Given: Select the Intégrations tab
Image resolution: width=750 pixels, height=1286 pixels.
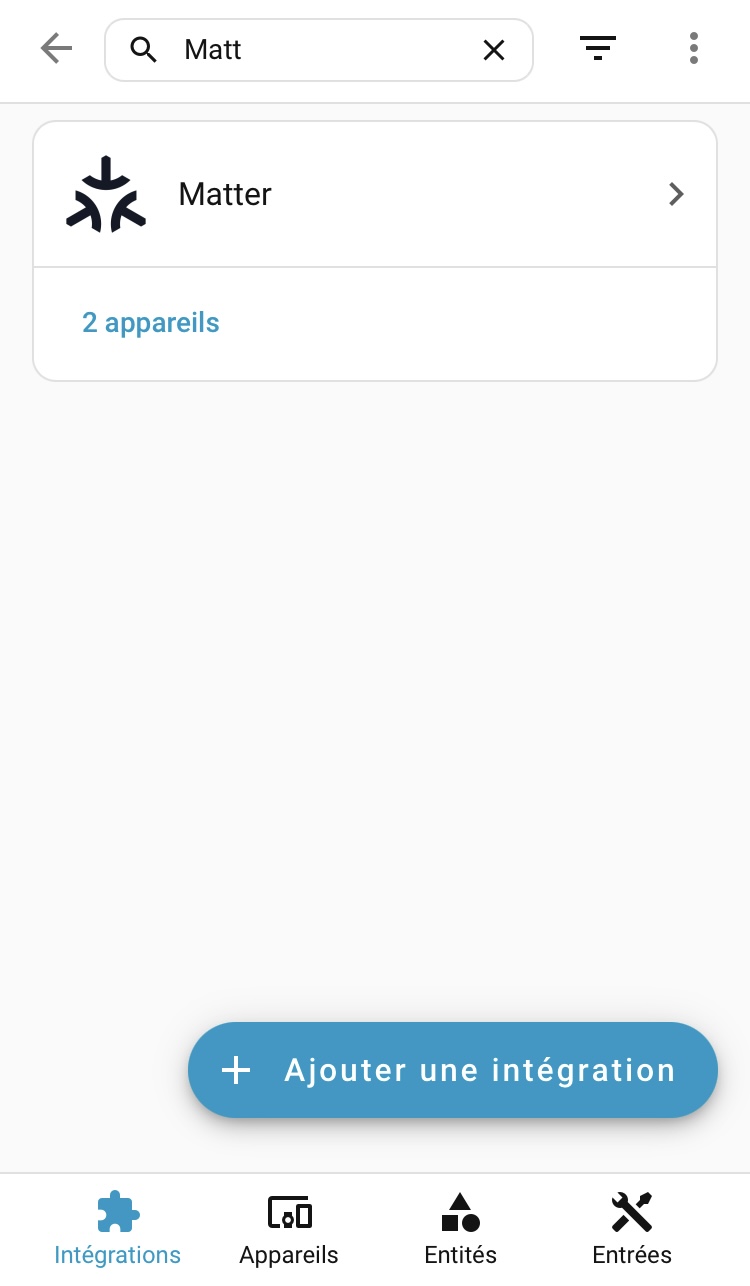Looking at the screenshot, I should [118, 1230].
